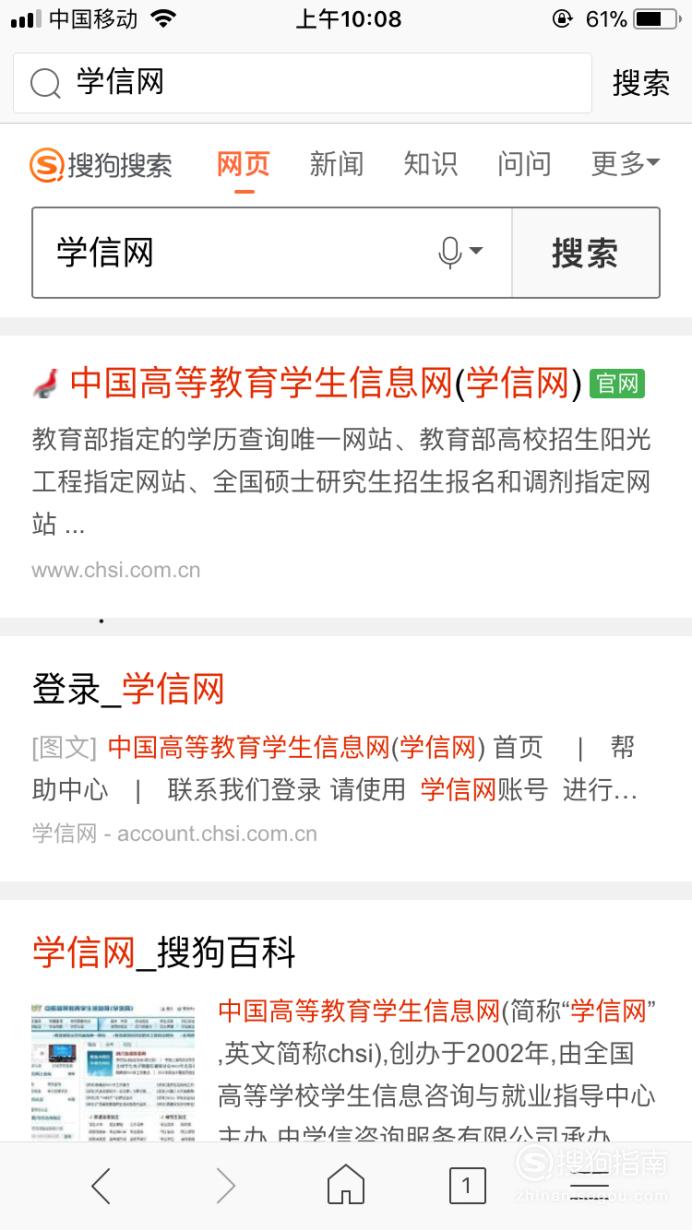Image resolution: width=692 pixels, height=1230 pixels.
Task: Select the 网页 tab
Action: 243,164
